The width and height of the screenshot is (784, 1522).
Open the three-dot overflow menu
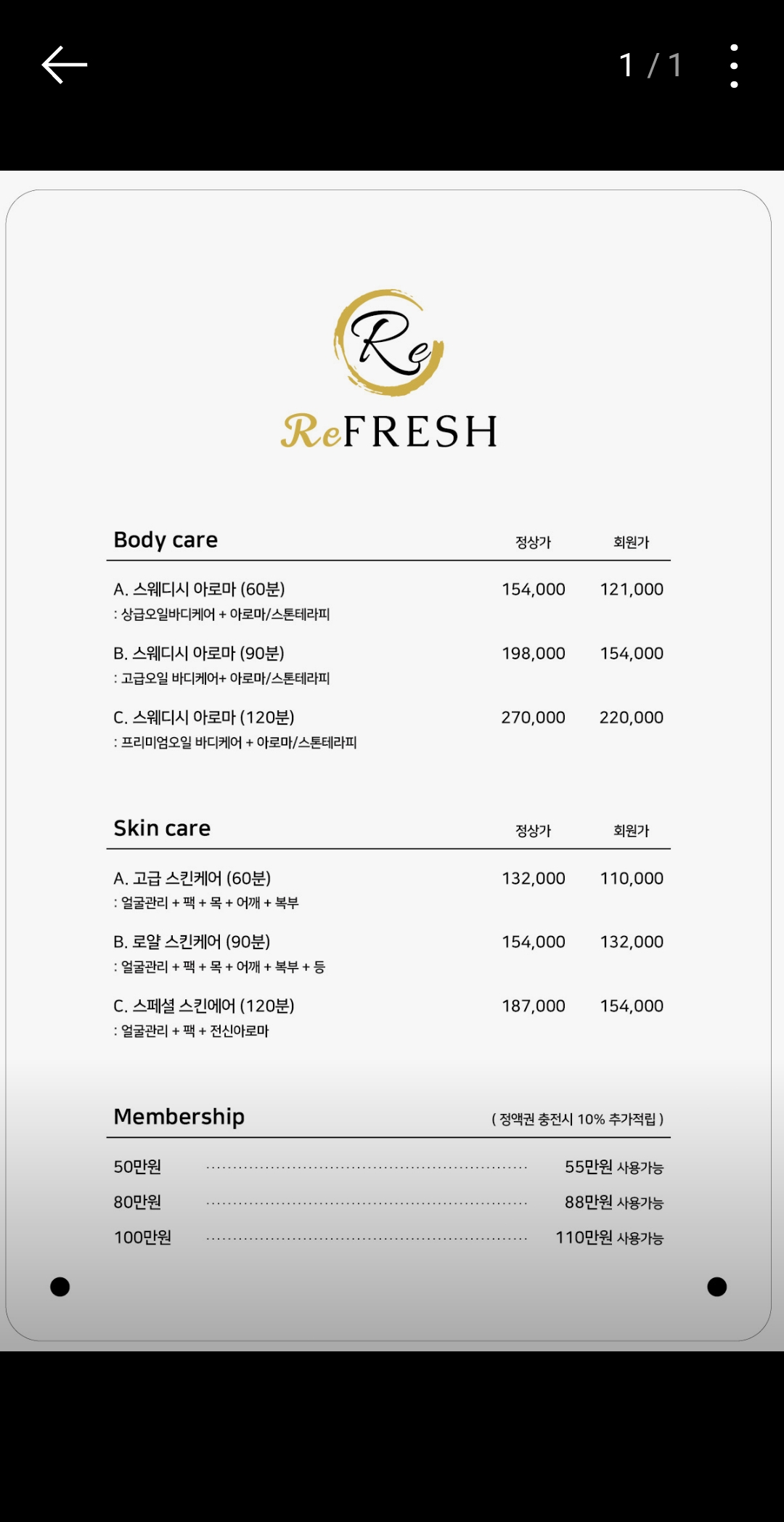point(734,66)
